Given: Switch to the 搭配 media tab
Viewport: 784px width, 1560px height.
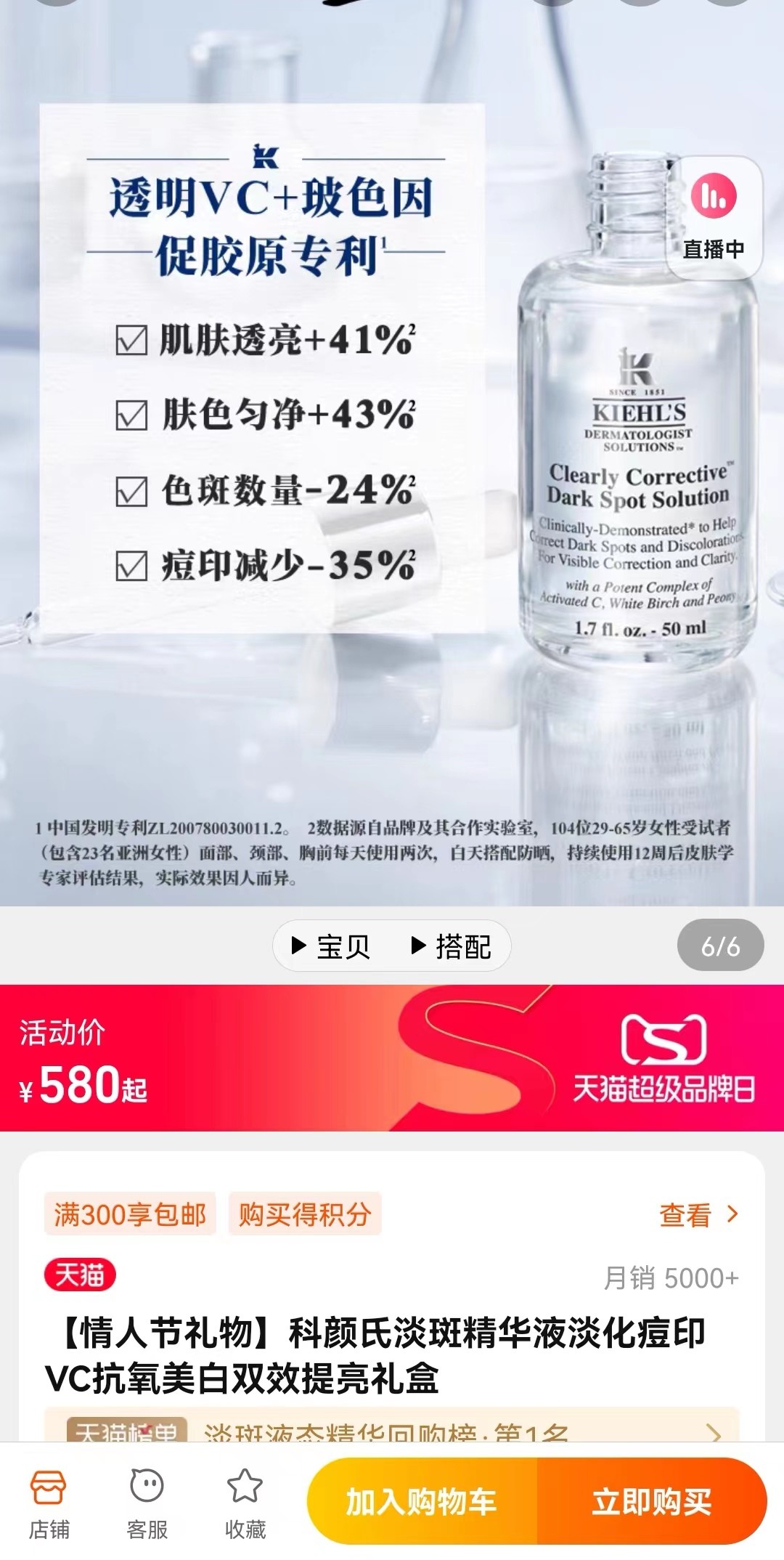Looking at the screenshot, I should click(452, 946).
